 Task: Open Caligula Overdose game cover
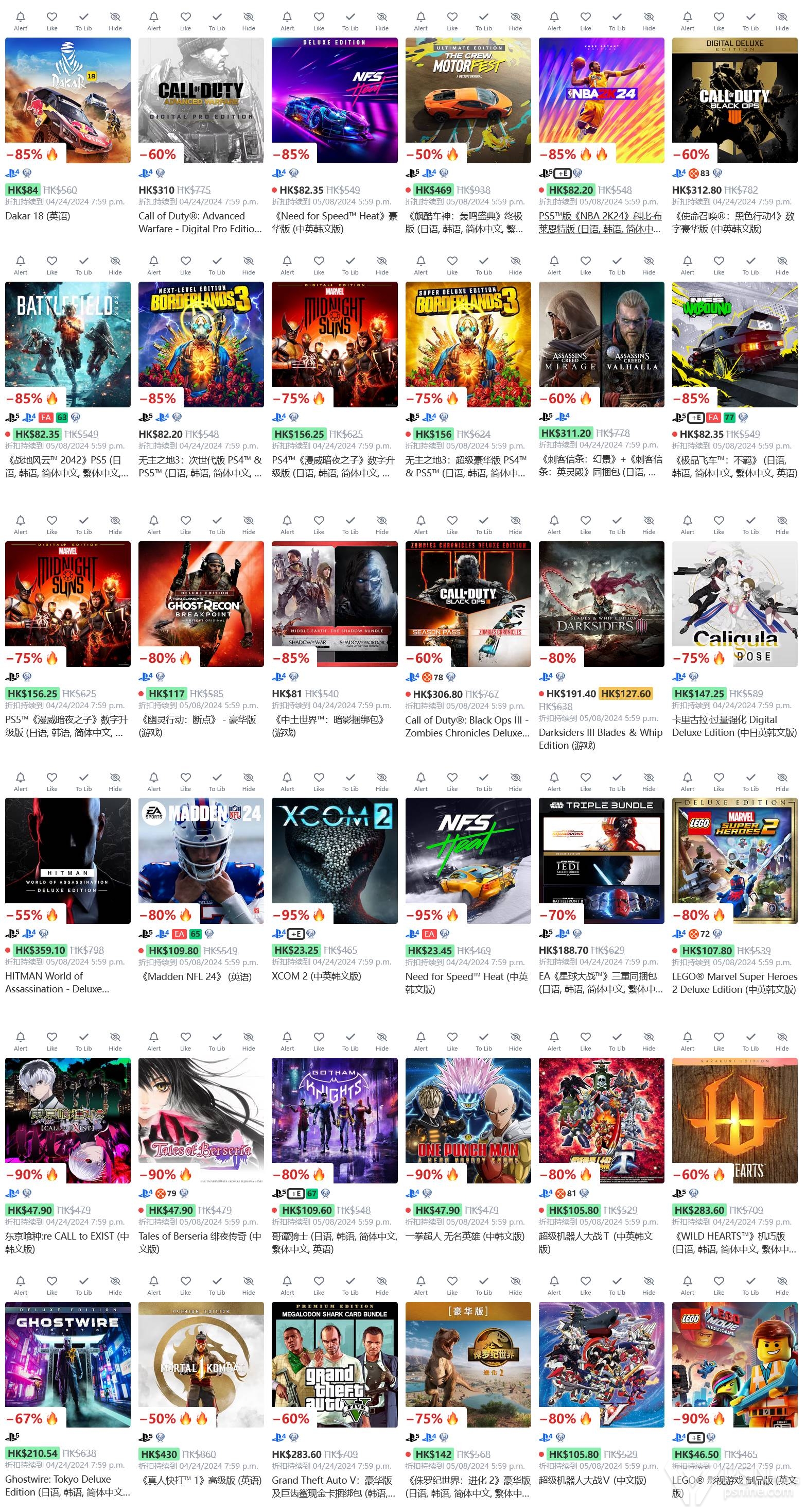(734, 604)
